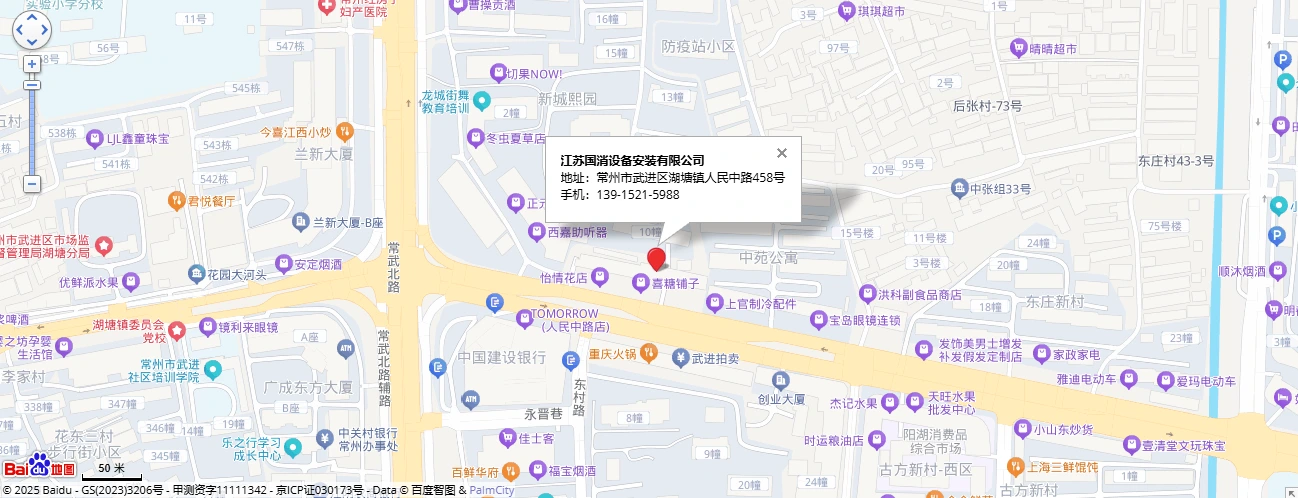The width and height of the screenshot is (1298, 498).
Task: Open the 喜糖铺子 map point
Action: point(641,284)
